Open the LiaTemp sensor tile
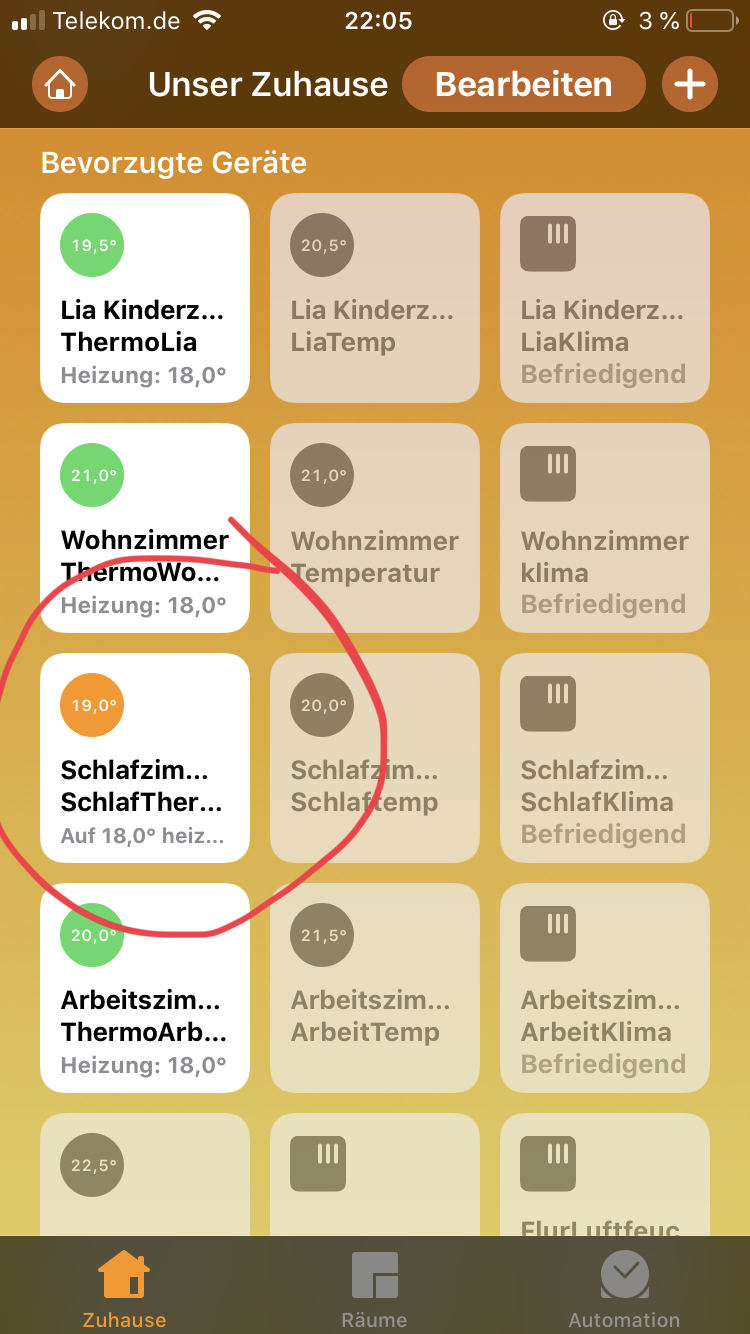The height and width of the screenshot is (1334, 750). click(375, 298)
